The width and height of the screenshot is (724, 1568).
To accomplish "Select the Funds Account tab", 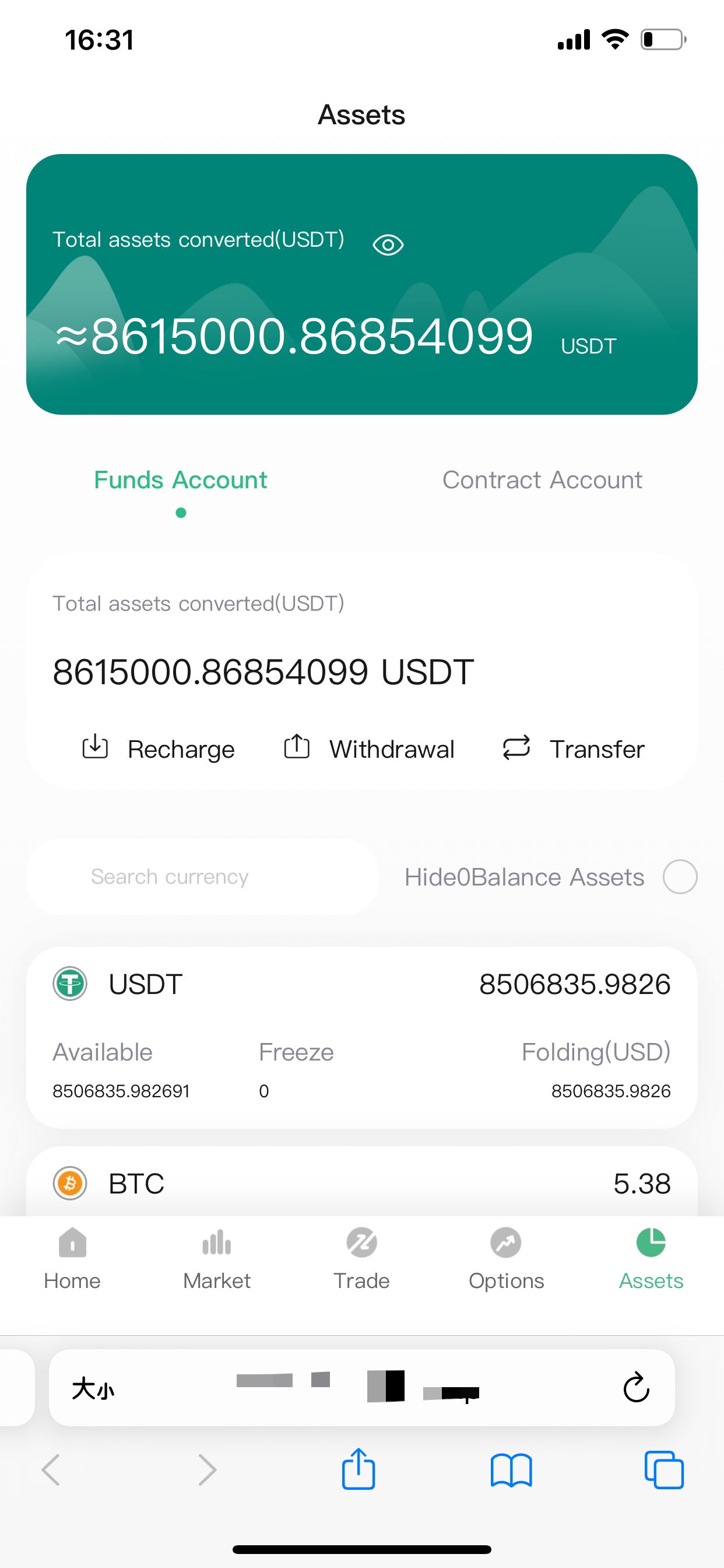I will point(181,480).
